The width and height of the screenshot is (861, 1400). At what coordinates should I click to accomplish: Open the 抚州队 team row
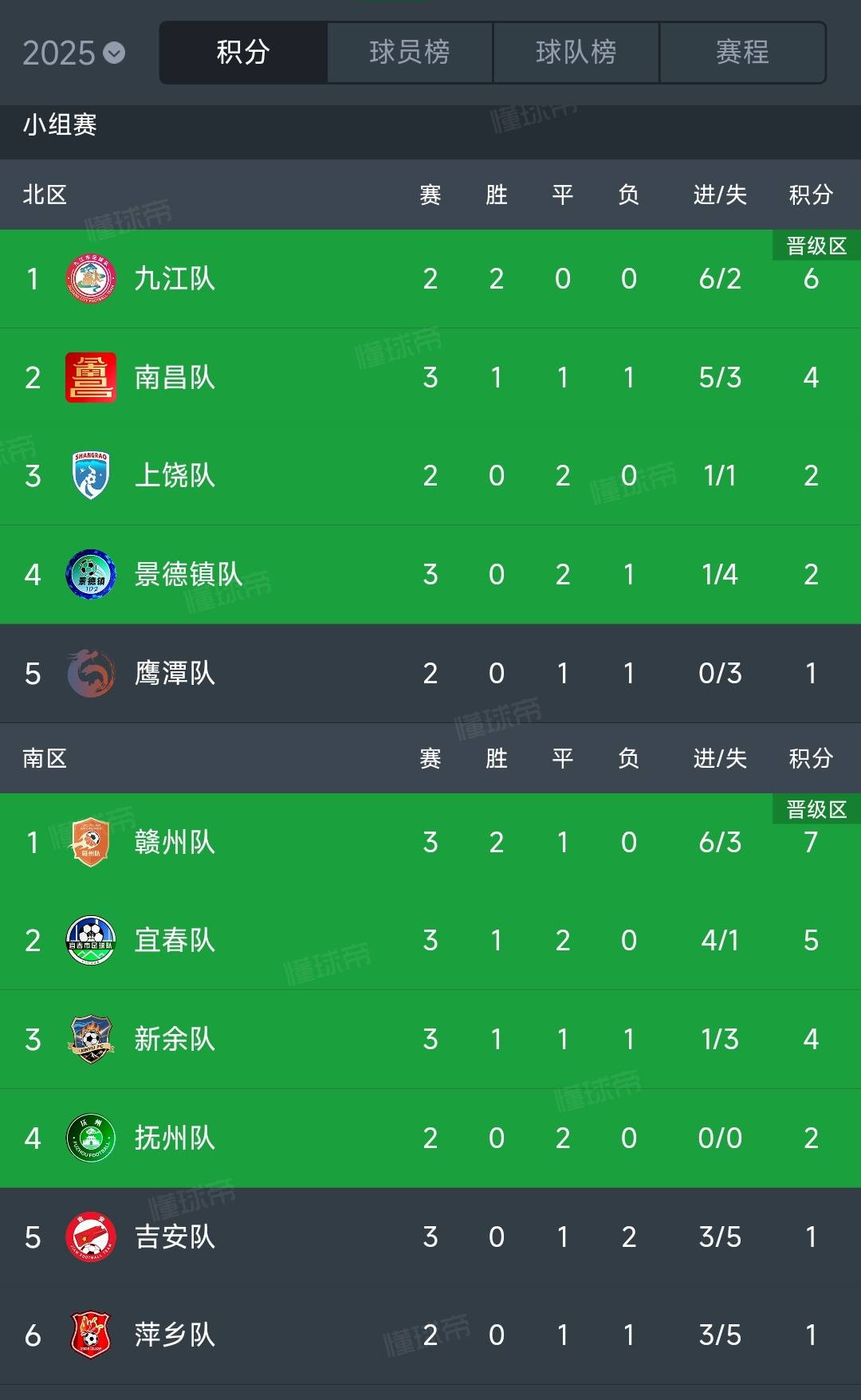coord(431,1138)
